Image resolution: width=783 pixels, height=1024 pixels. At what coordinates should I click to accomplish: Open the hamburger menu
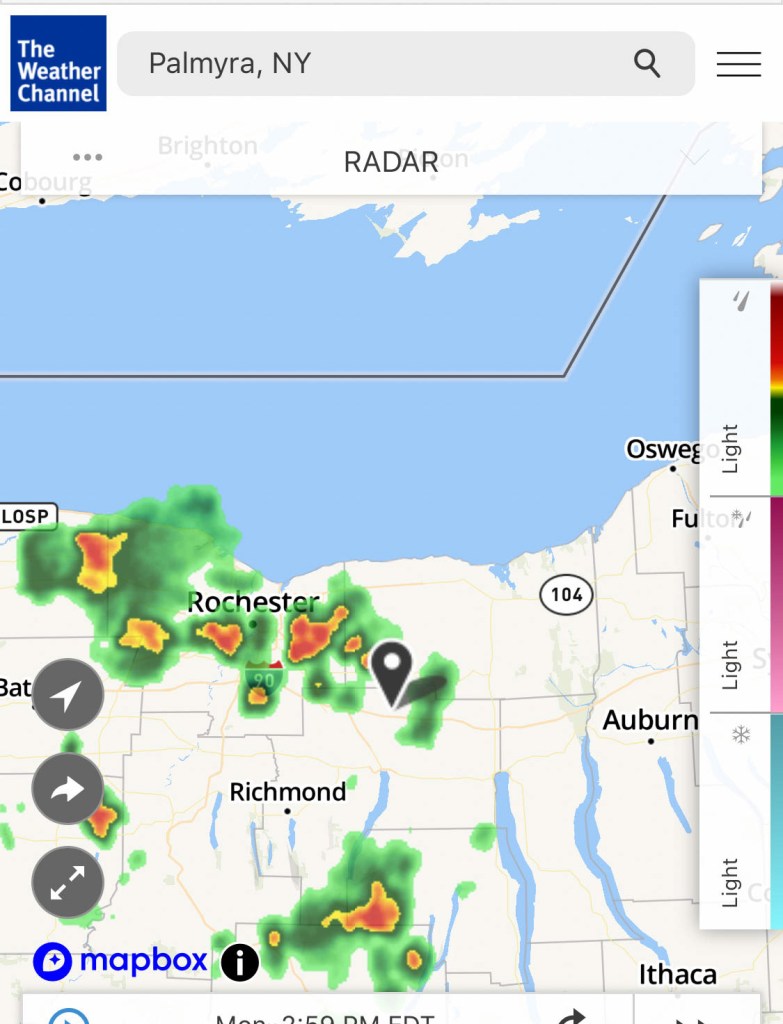[739, 64]
